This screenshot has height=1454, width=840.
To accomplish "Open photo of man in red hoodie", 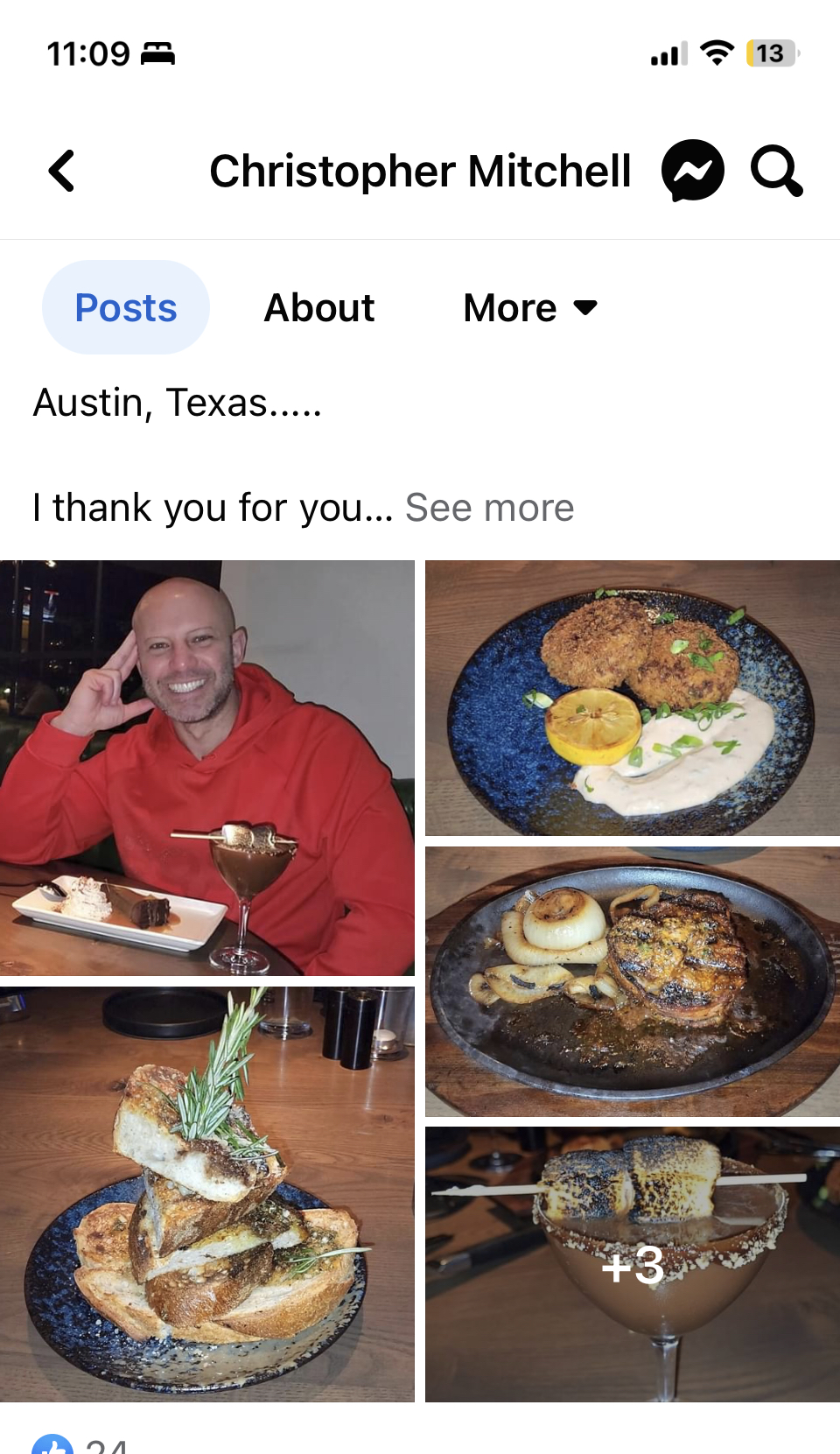I will coord(207,768).
